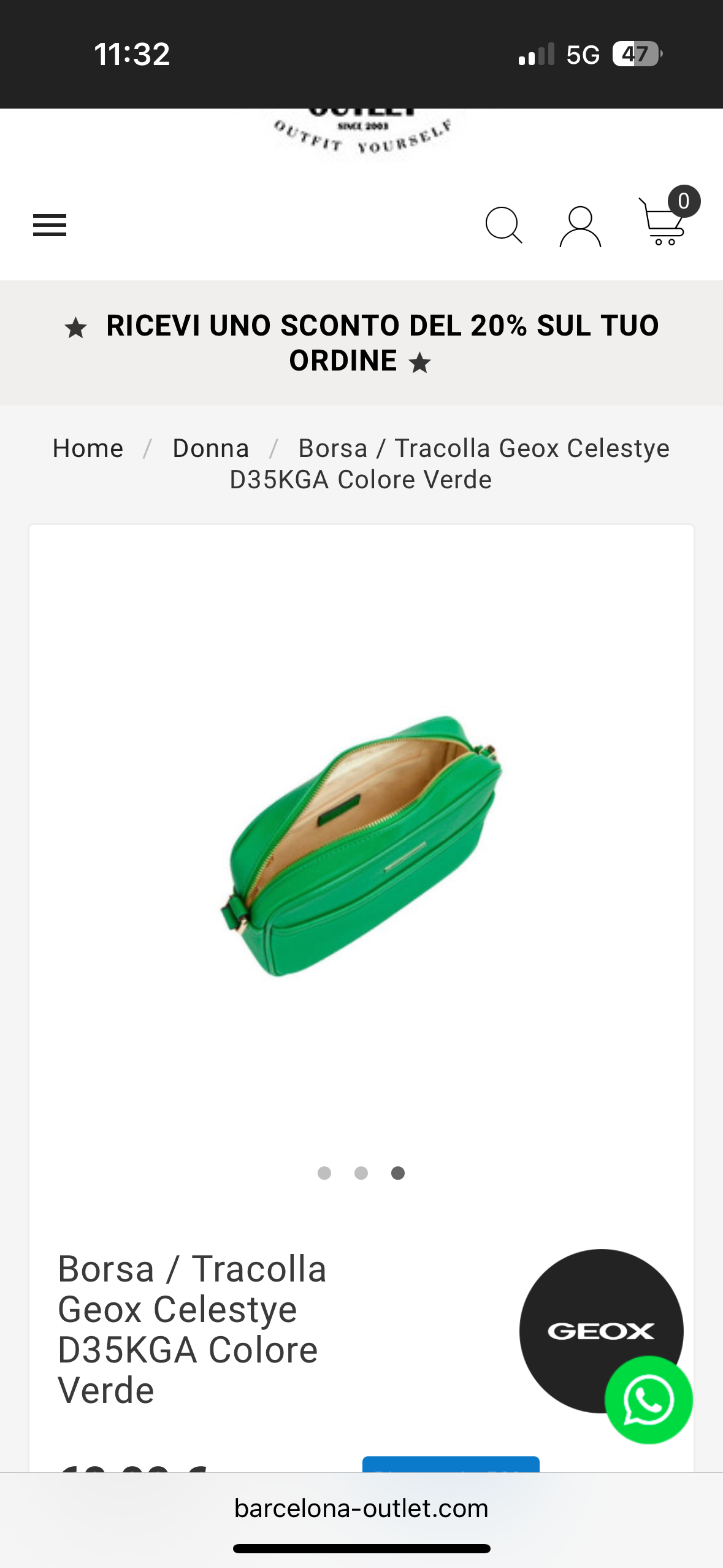Start a WhatsApp chat
This screenshot has width=723, height=1568.
649,1400
